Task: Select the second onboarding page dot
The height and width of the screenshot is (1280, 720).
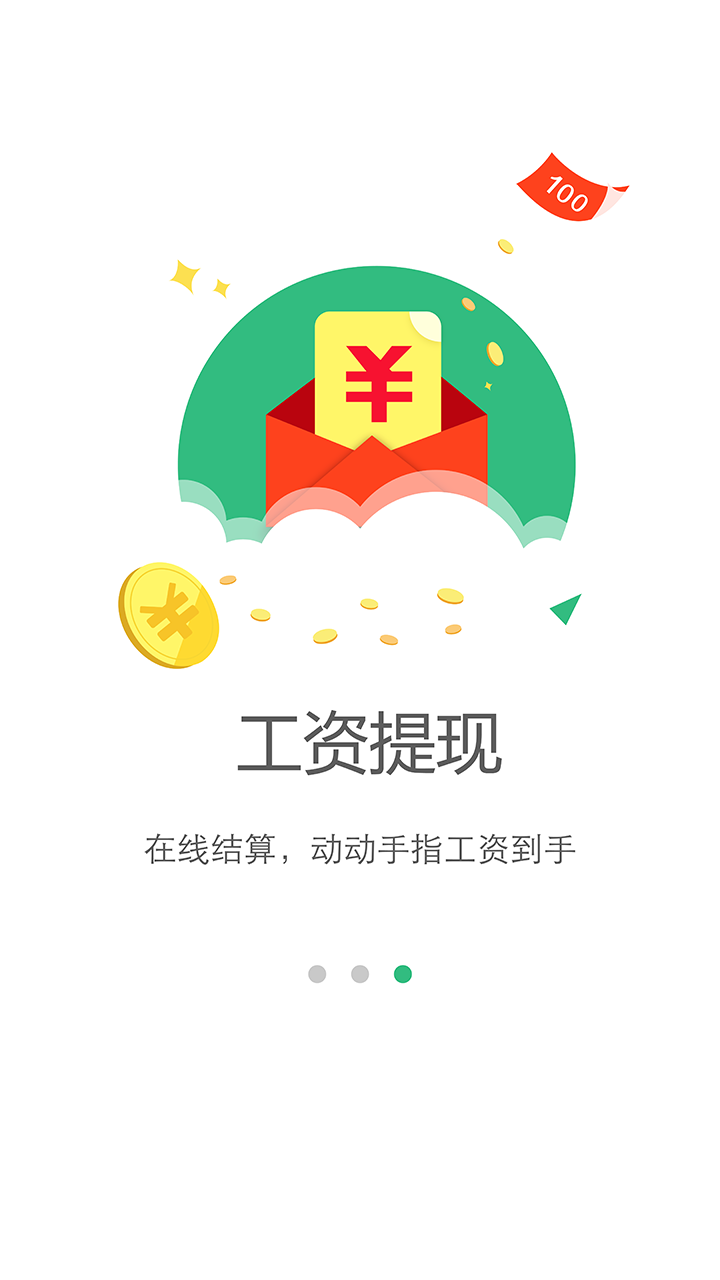Action: (x=360, y=974)
